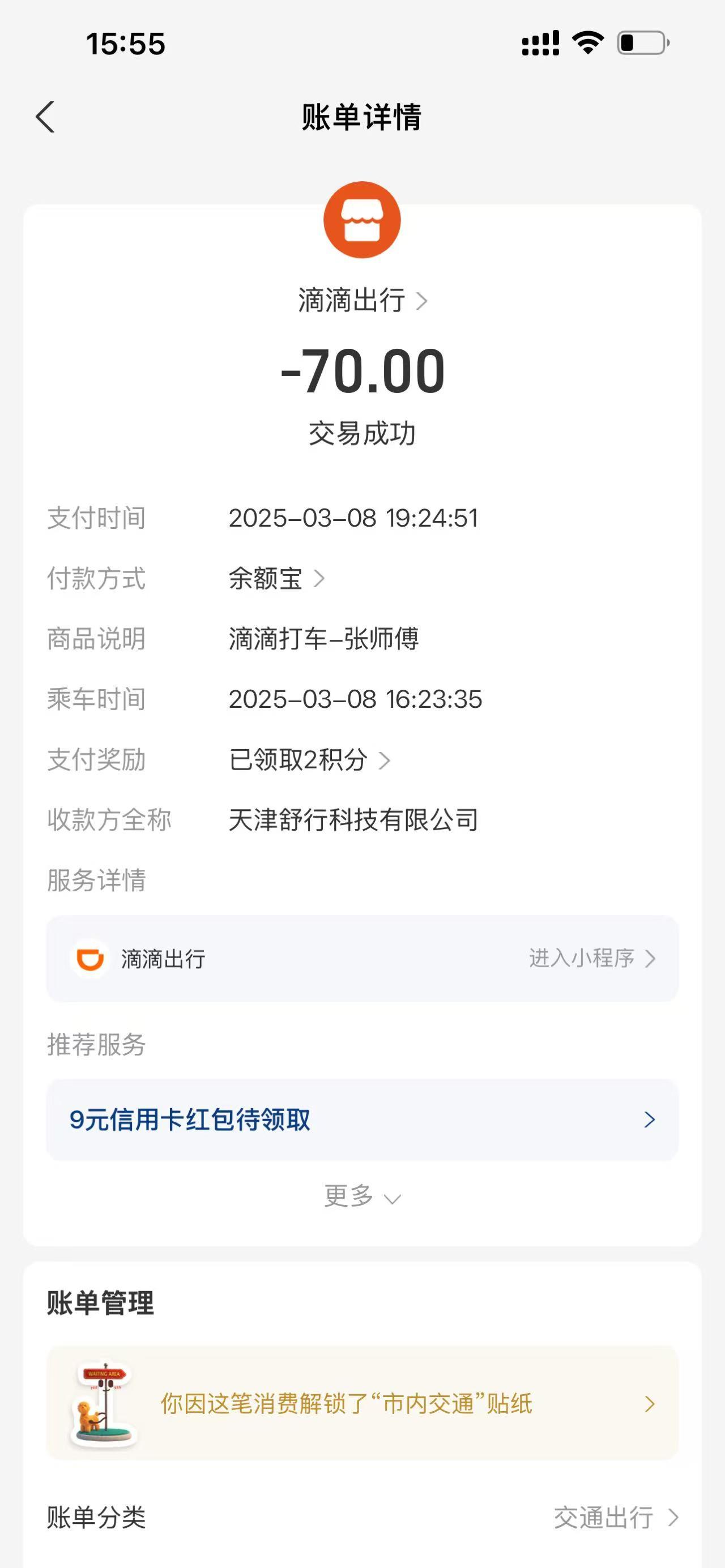
Task: Open the 滴滴出行 merchant page link
Action: tap(362, 301)
